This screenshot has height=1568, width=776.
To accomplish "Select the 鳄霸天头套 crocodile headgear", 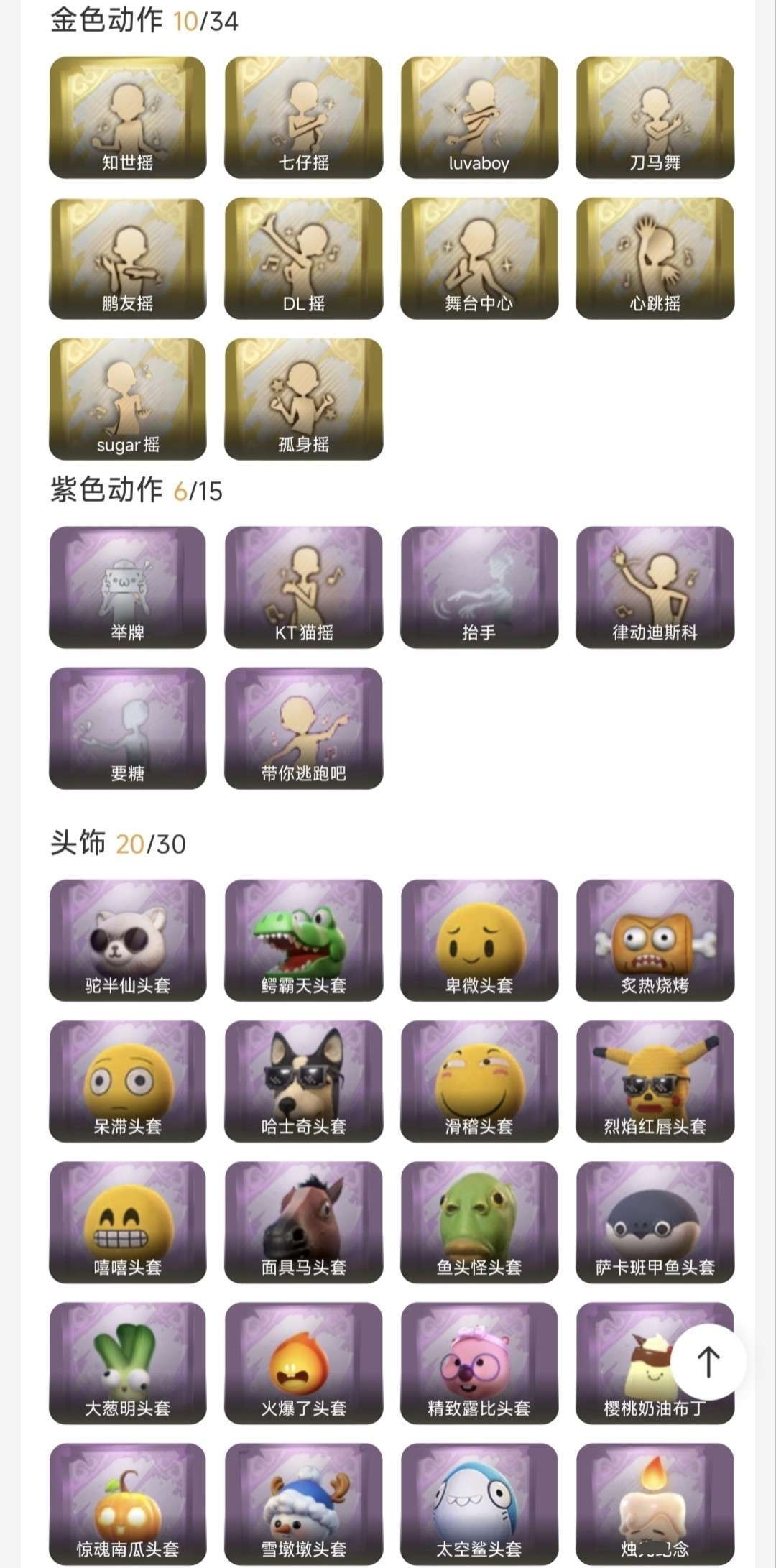I will pos(303,940).
